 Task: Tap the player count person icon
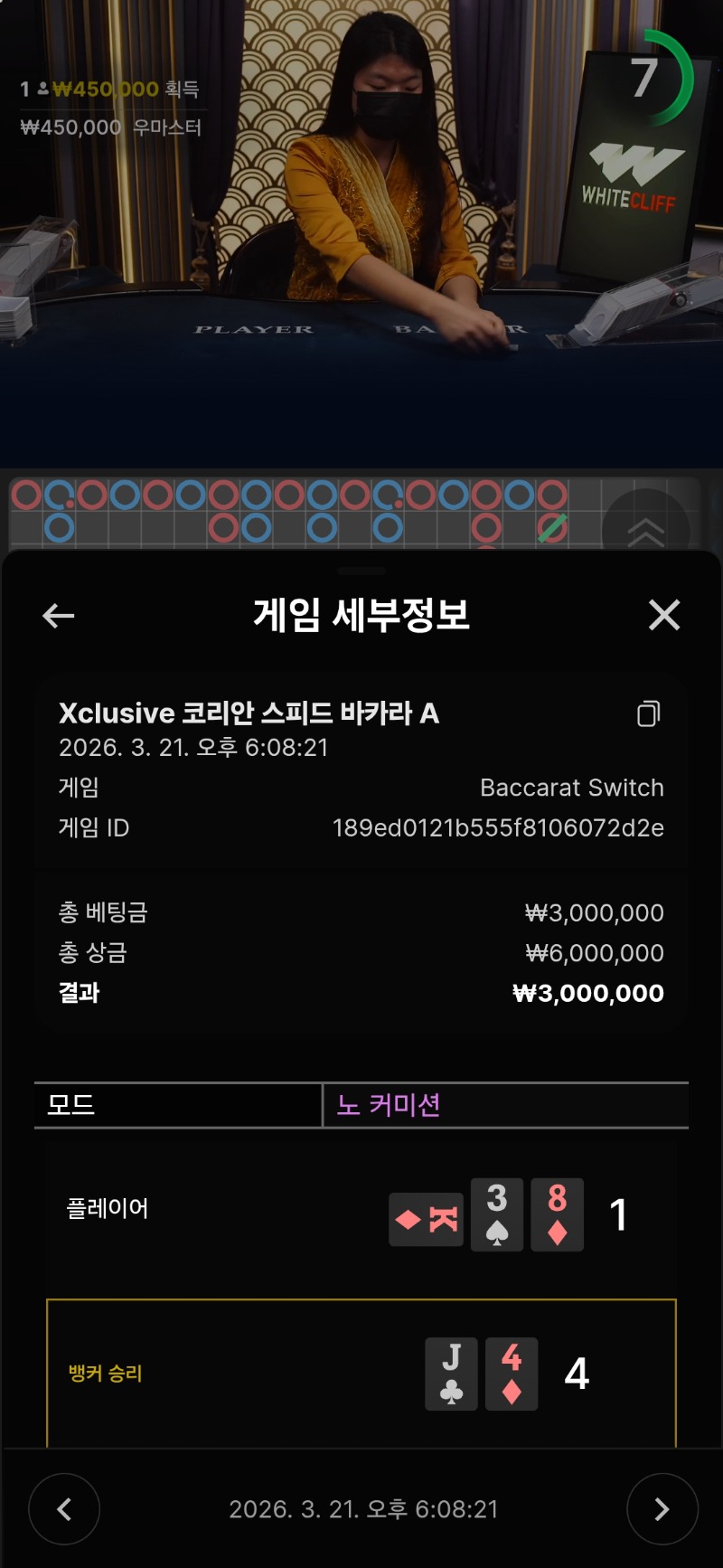43,90
